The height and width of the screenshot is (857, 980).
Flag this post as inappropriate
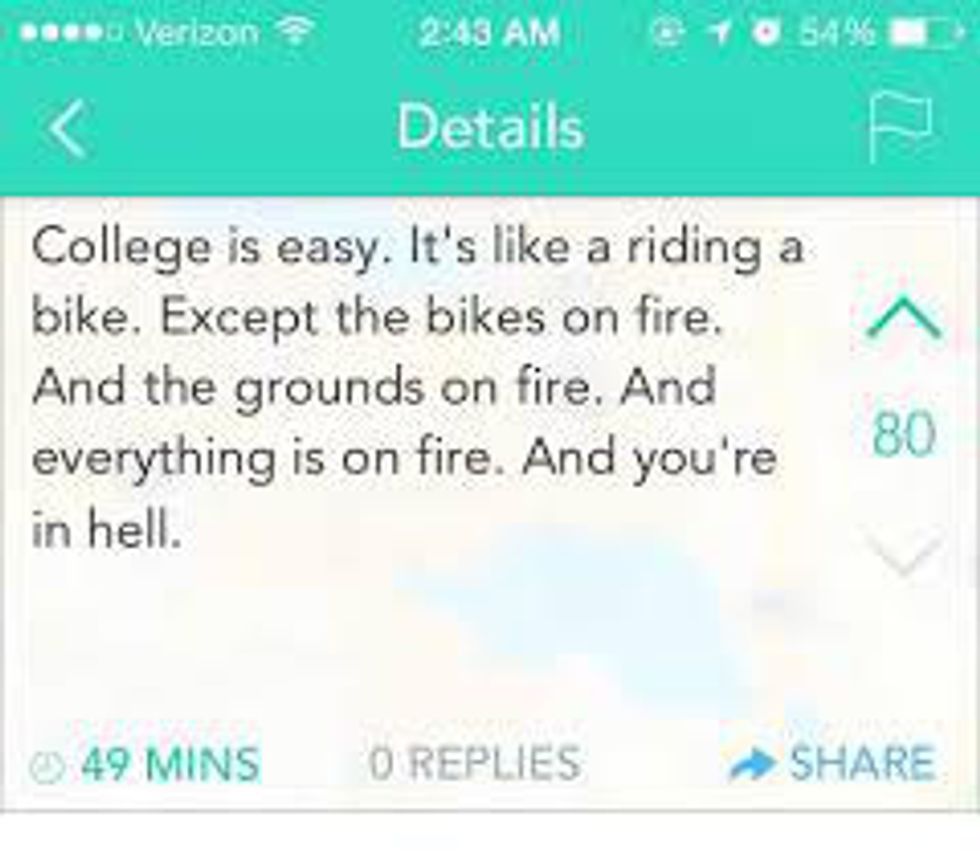coord(899,129)
